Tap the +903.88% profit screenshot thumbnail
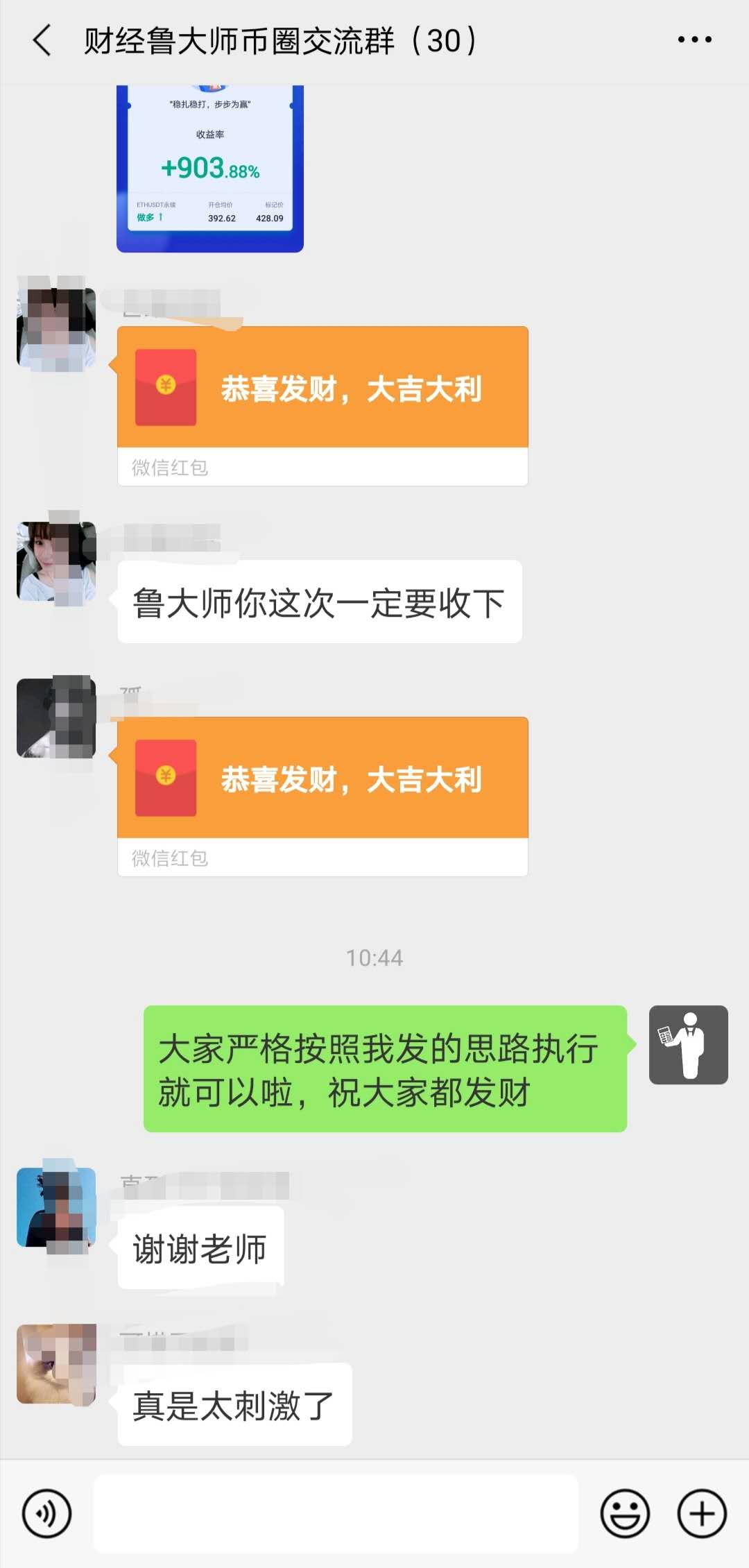This screenshot has height=1568, width=749. click(x=210, y=167)
